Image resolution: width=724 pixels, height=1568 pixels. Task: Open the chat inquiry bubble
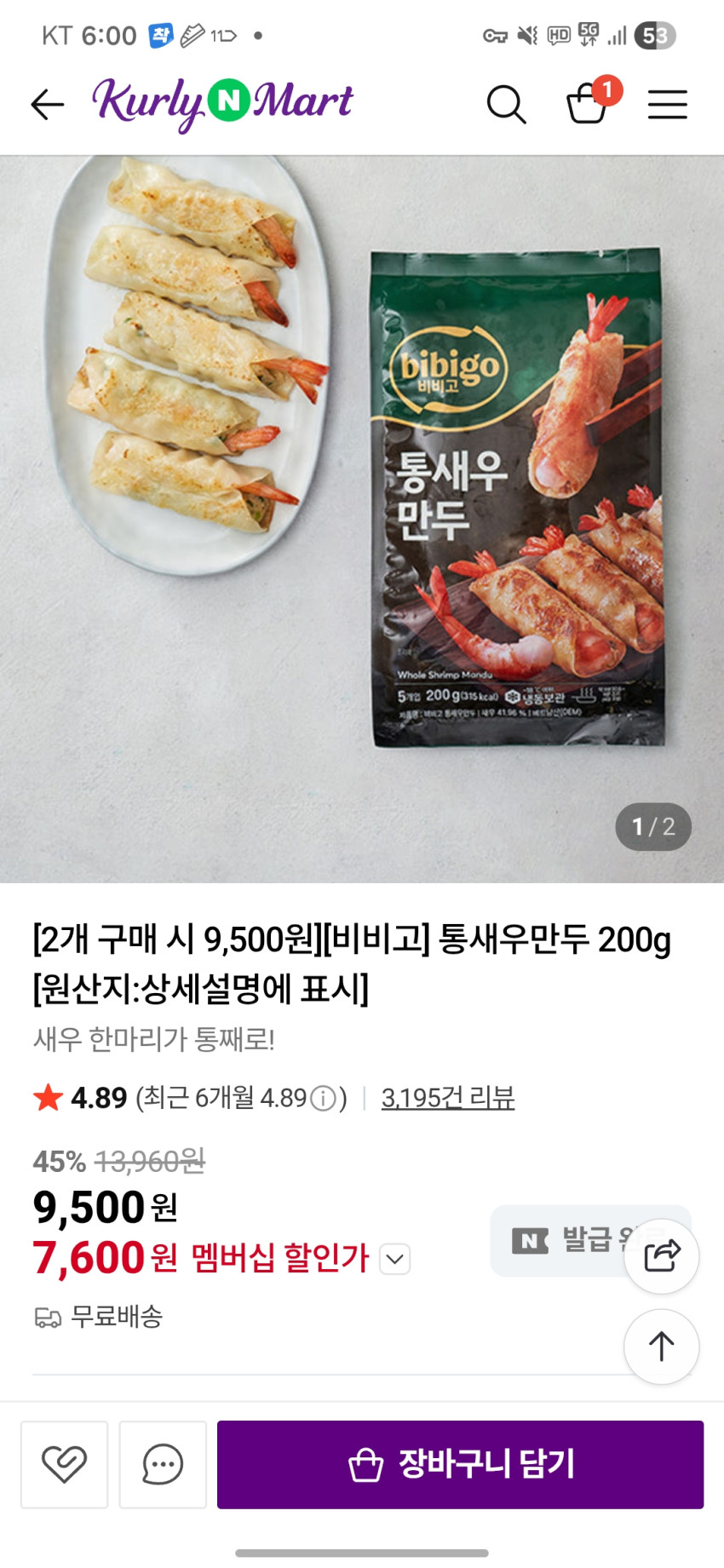[x=163, y=1464]
